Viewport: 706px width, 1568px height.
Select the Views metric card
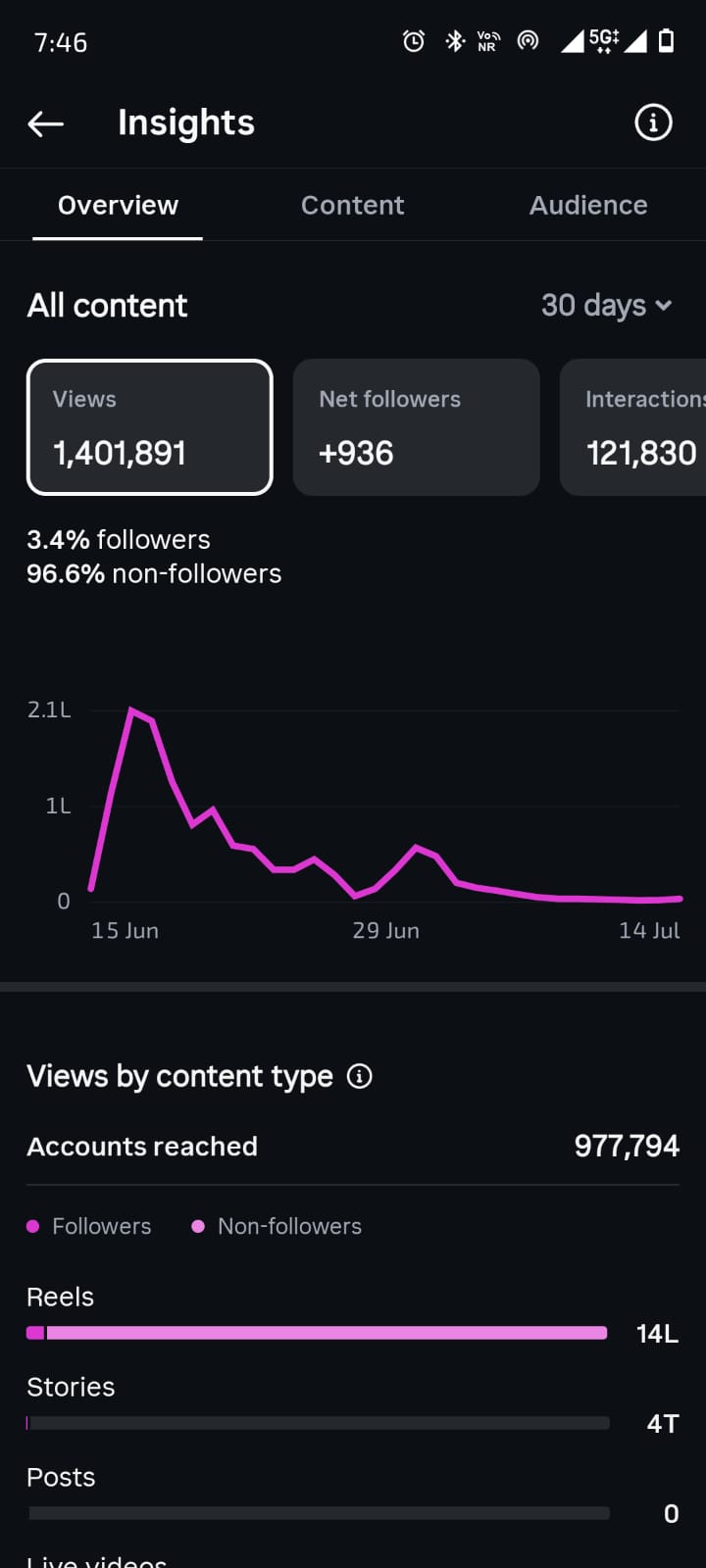pos(149,427)
